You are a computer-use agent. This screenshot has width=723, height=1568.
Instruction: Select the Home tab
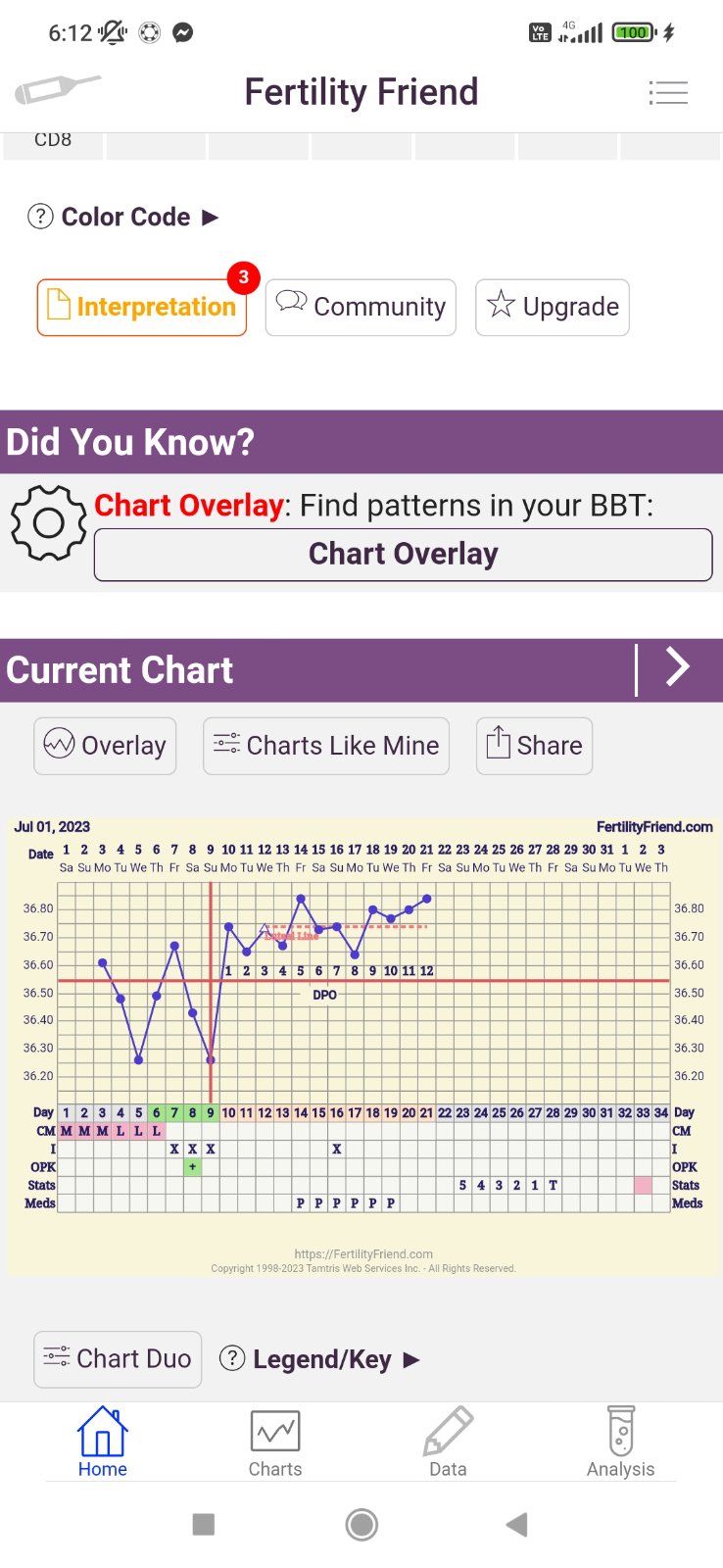[x=103, y=1443]
